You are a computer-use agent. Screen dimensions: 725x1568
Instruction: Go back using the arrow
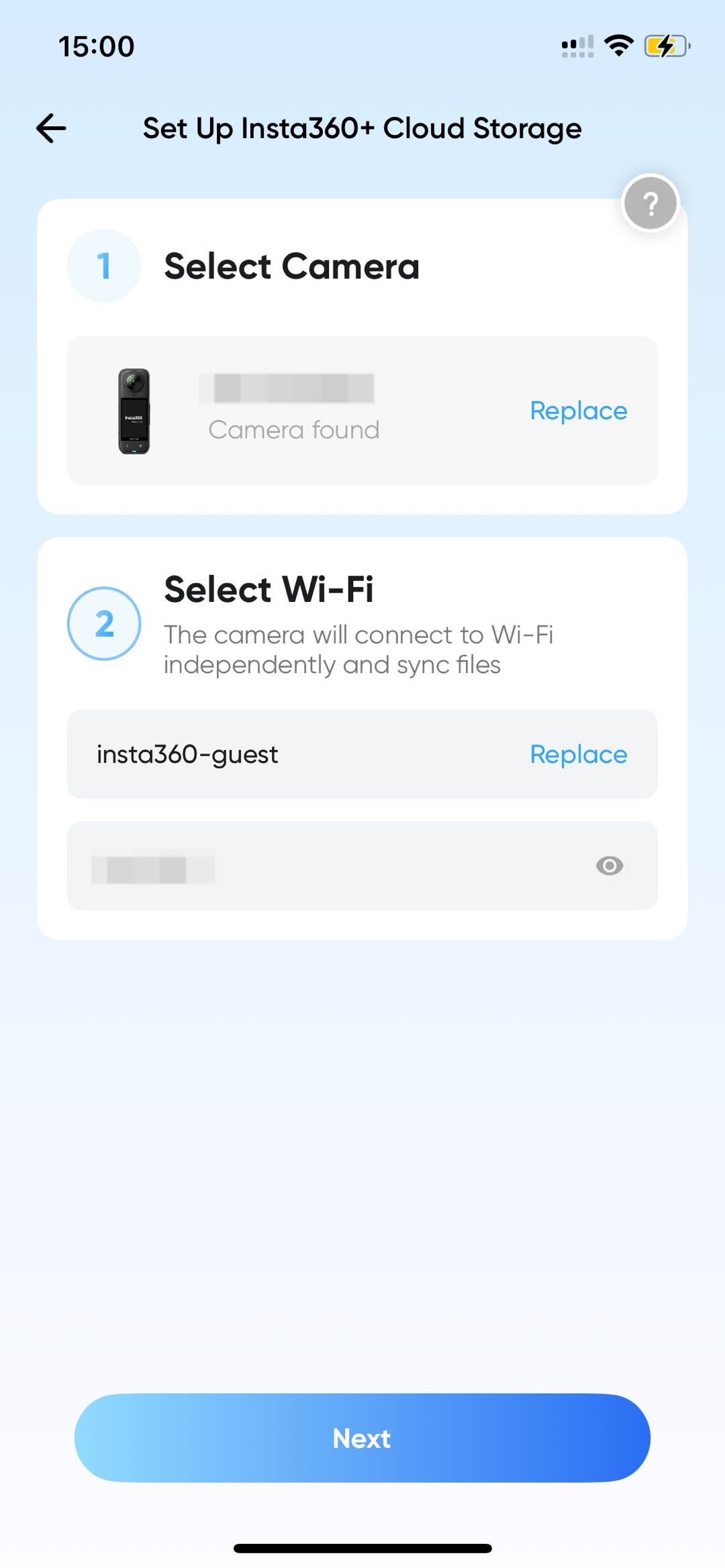51,128
